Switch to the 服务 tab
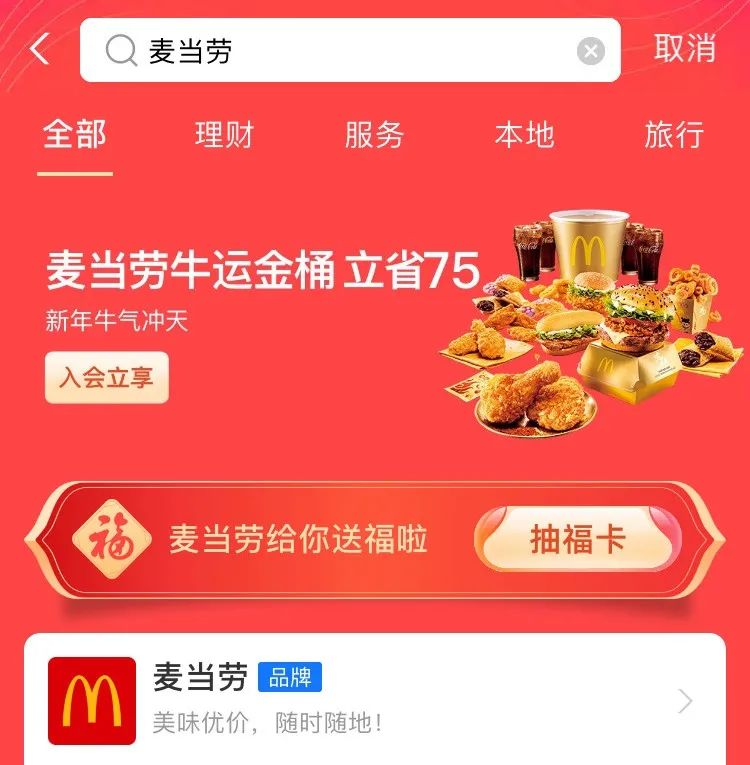 point(374,135)
